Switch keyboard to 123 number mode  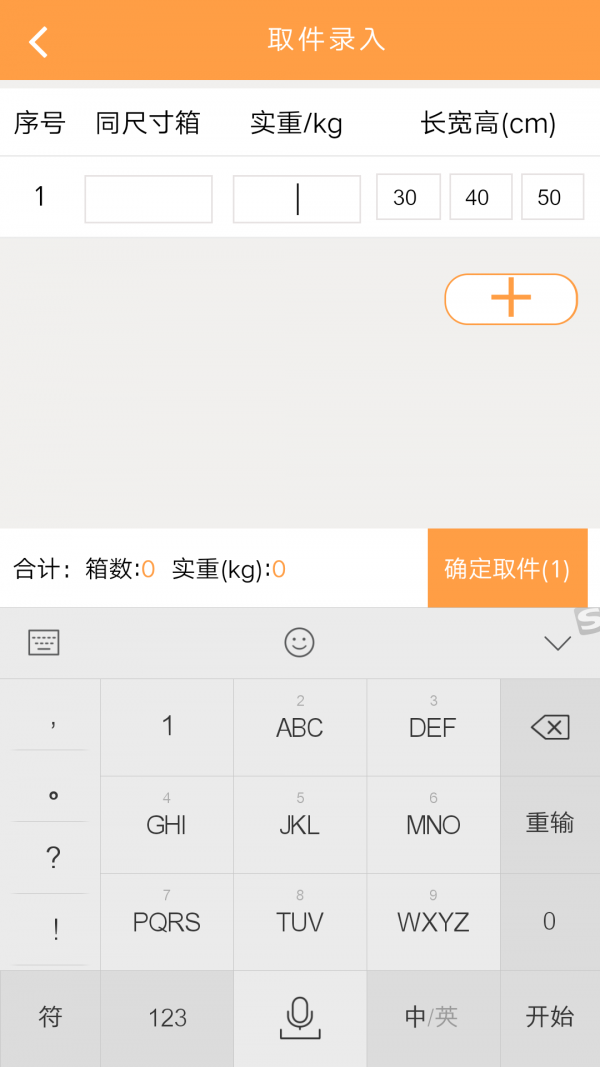(x=167, y=1018)
